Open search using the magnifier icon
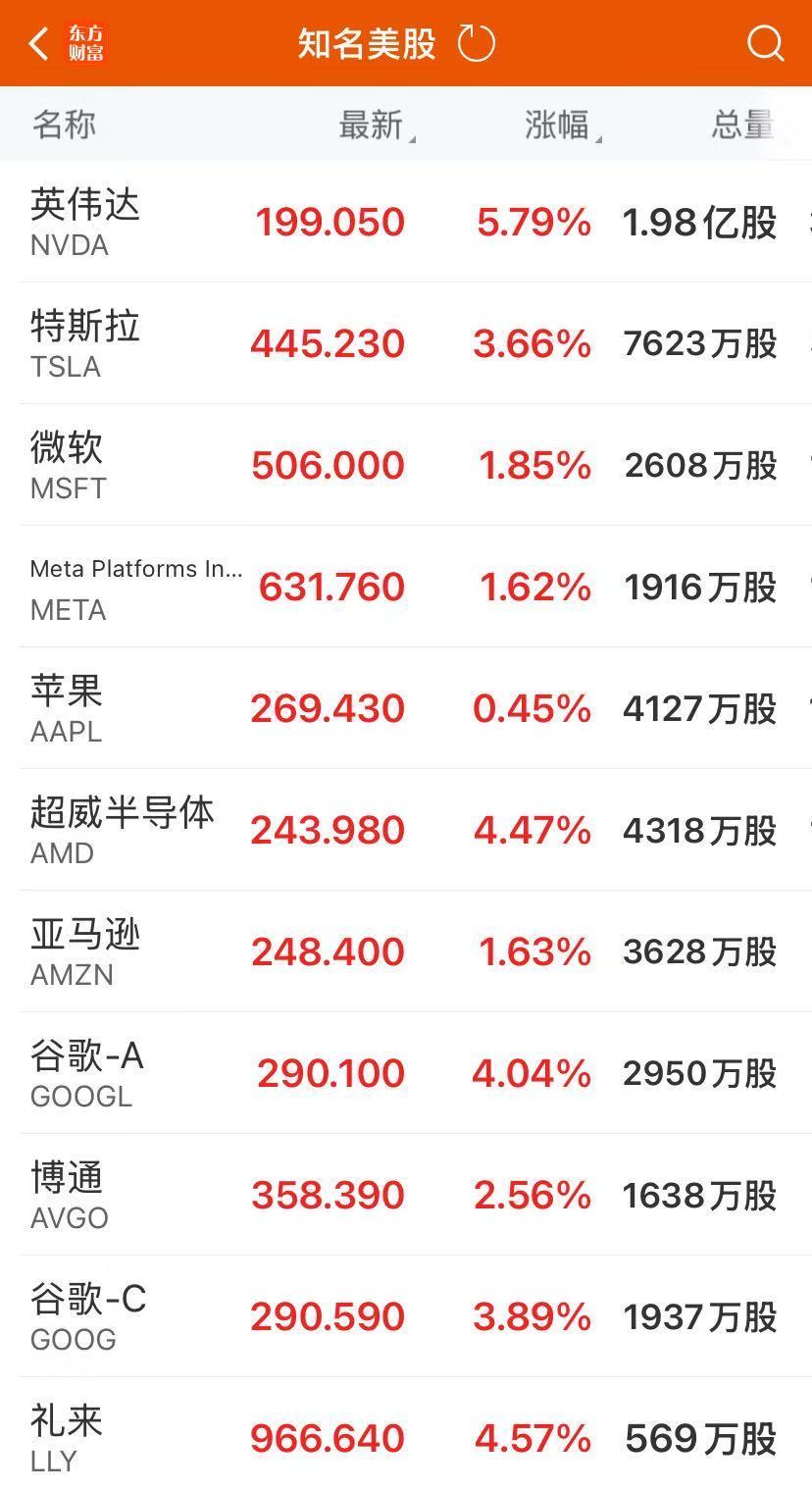 [764, 42]
